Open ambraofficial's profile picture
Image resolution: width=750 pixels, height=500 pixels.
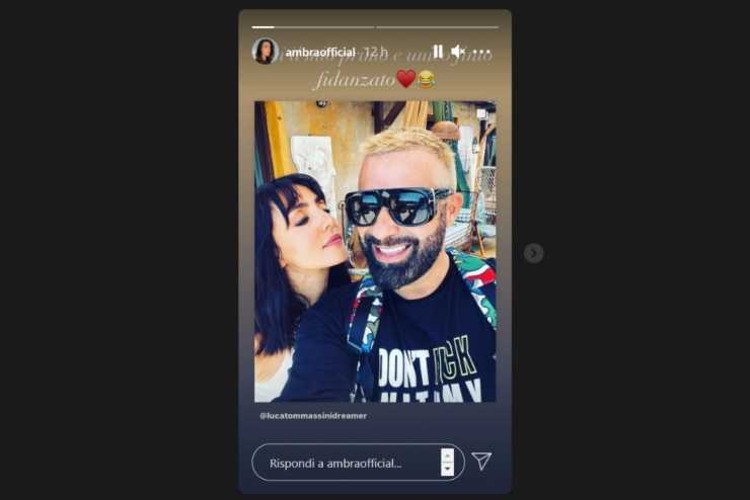point(265,52)
